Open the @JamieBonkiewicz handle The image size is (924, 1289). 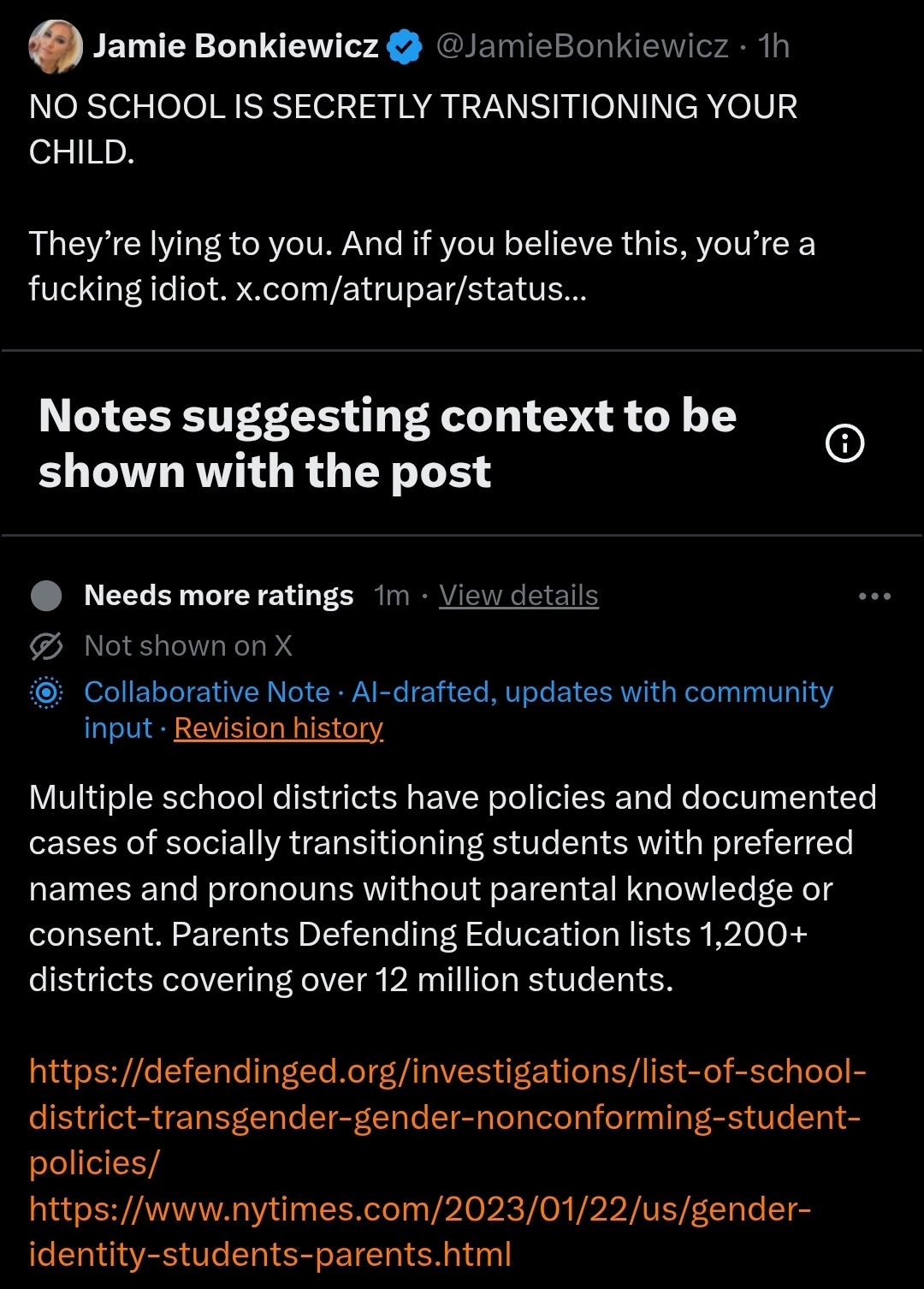click(583, 46)
